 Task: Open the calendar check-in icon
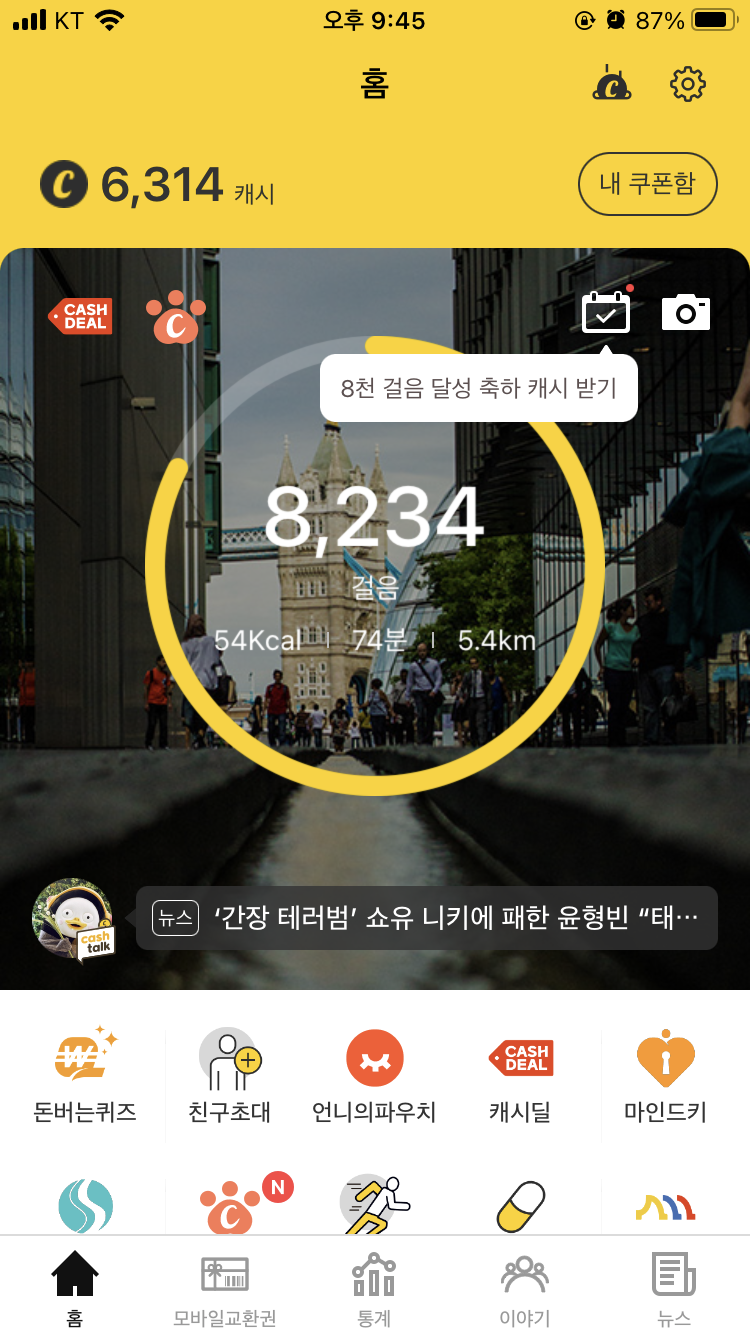[607, 312]
